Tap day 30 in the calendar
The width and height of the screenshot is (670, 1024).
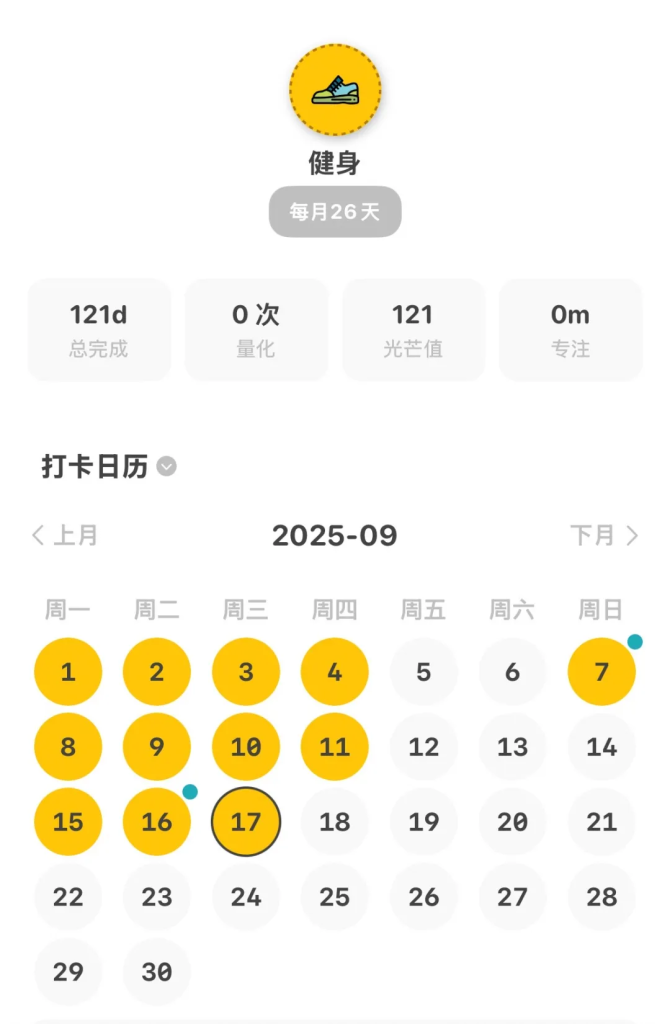[x=157, y=972]
